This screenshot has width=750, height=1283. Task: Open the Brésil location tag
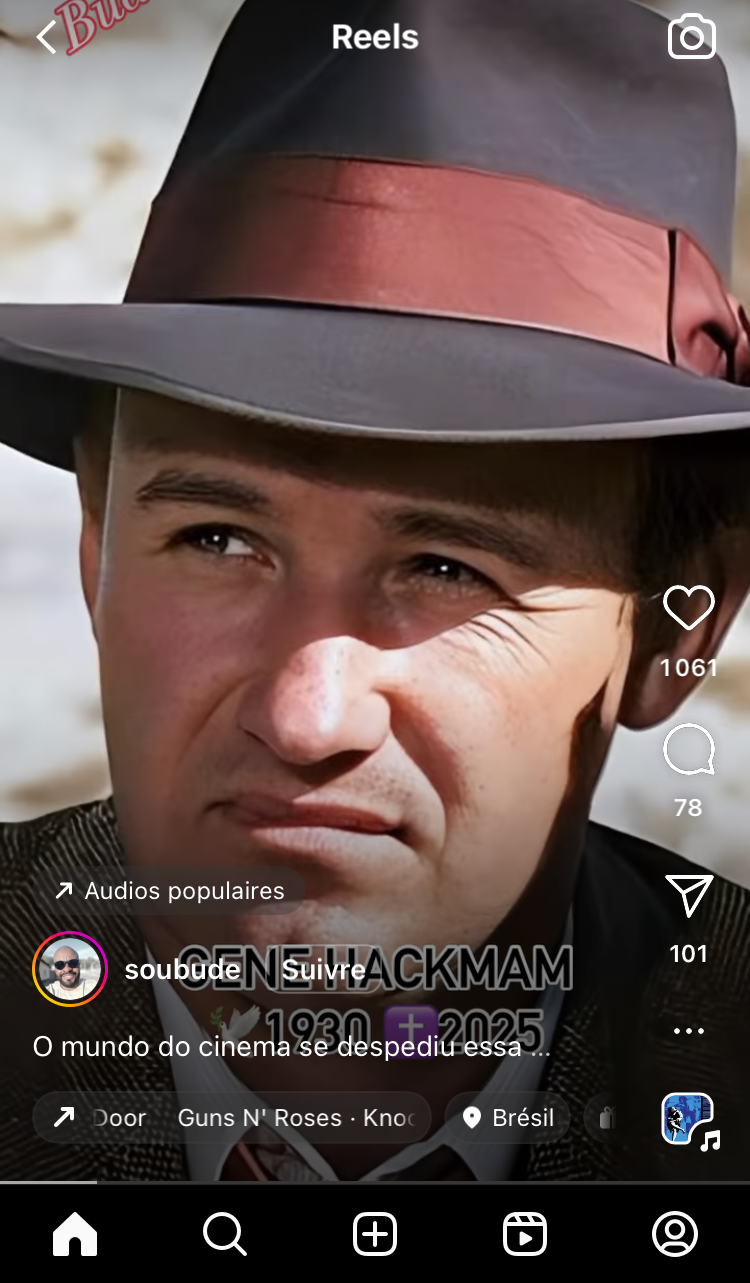[508, 1117]
